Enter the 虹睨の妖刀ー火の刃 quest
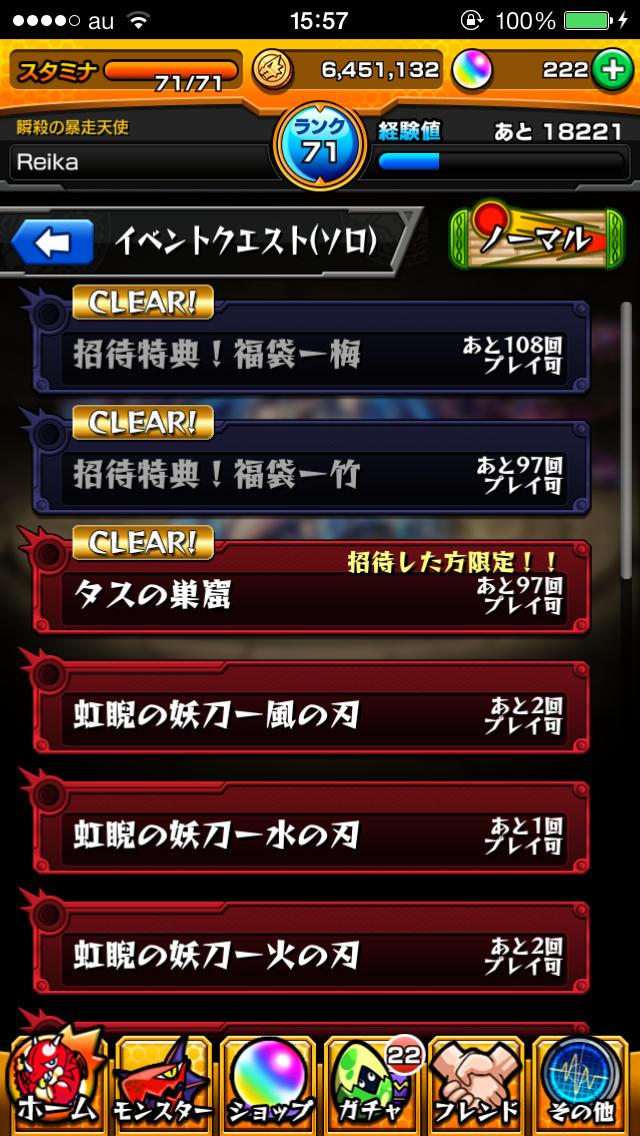640x1136 pixels. tap(310, 955)
